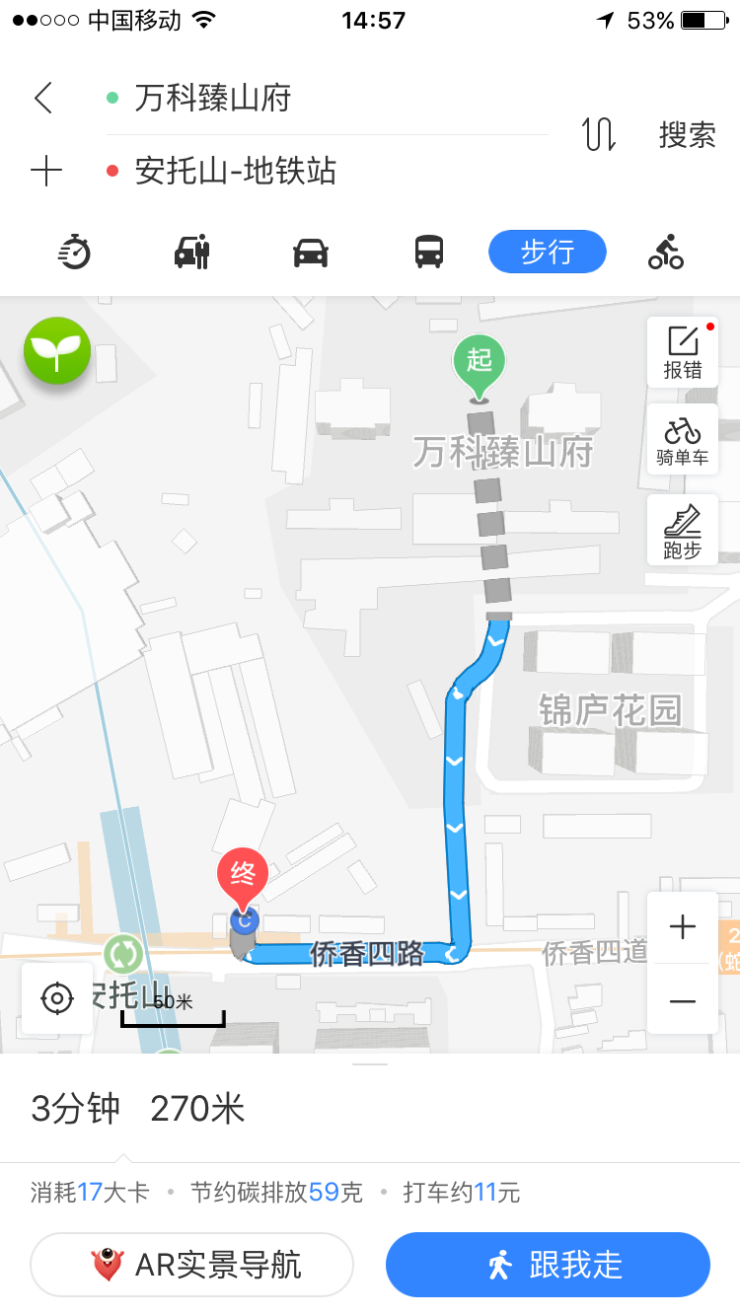Choose the 骑单车 bike-share option
This screenshot has width=740, height=1316.
click(683, 441)
